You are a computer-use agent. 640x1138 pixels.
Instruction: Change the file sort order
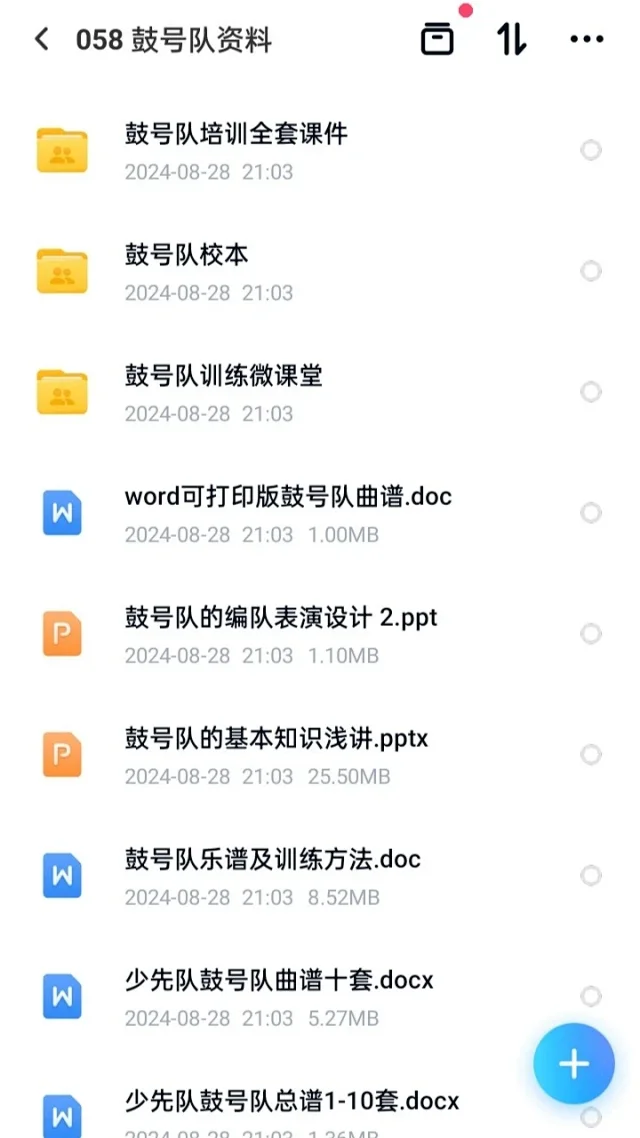(x=511, y=39)
